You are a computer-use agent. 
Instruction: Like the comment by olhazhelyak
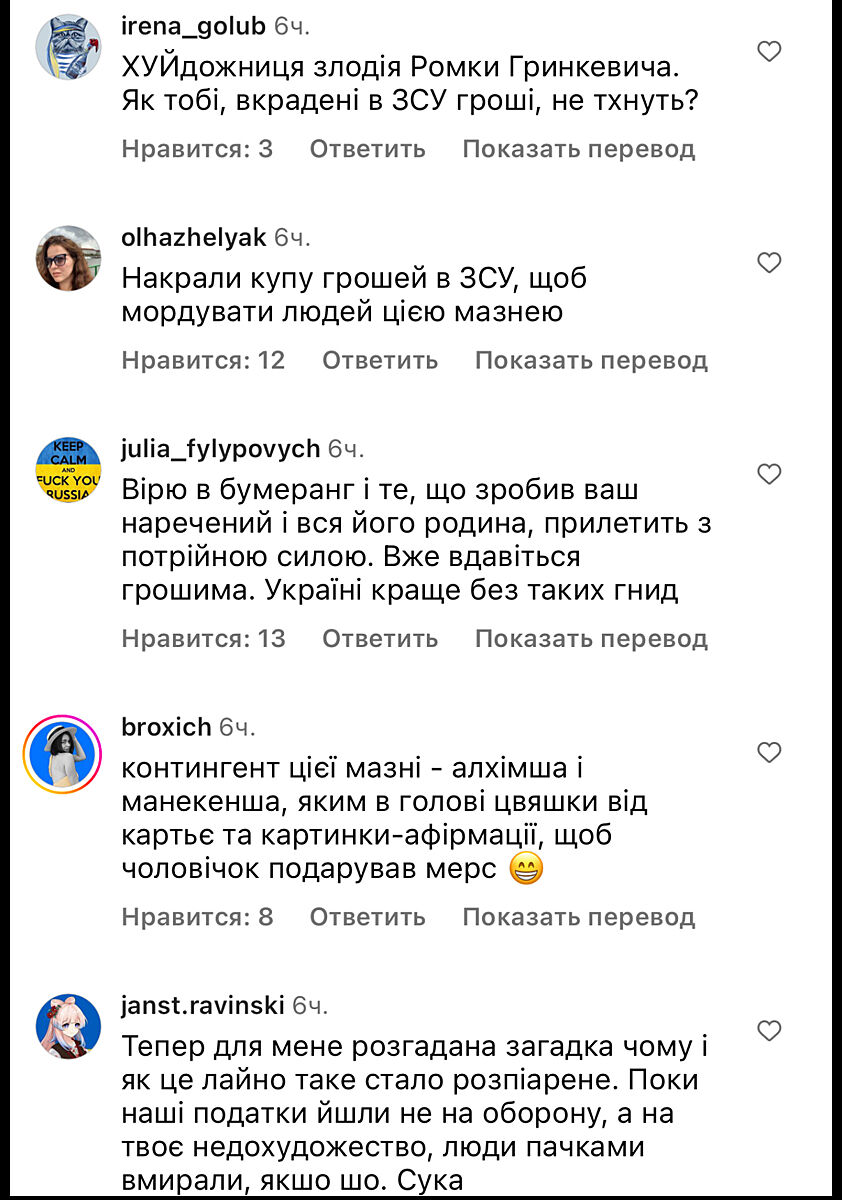point(768,263)
